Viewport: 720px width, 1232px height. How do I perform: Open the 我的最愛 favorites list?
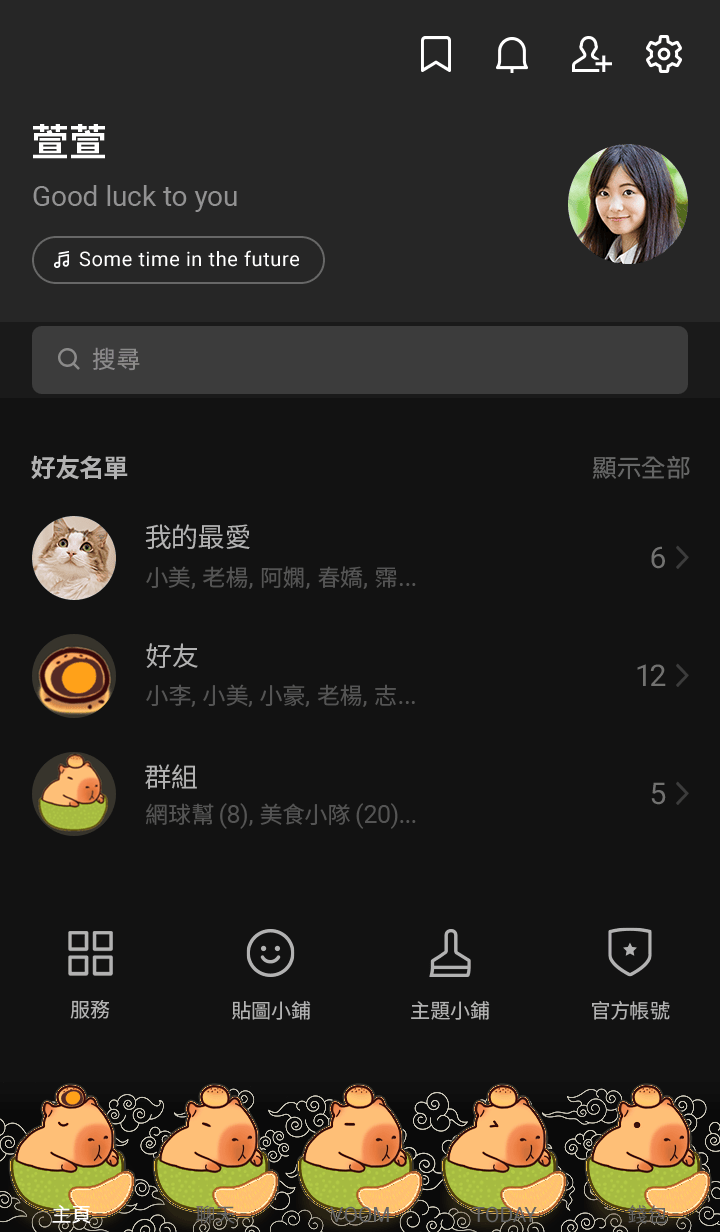[x=360, y=558]
